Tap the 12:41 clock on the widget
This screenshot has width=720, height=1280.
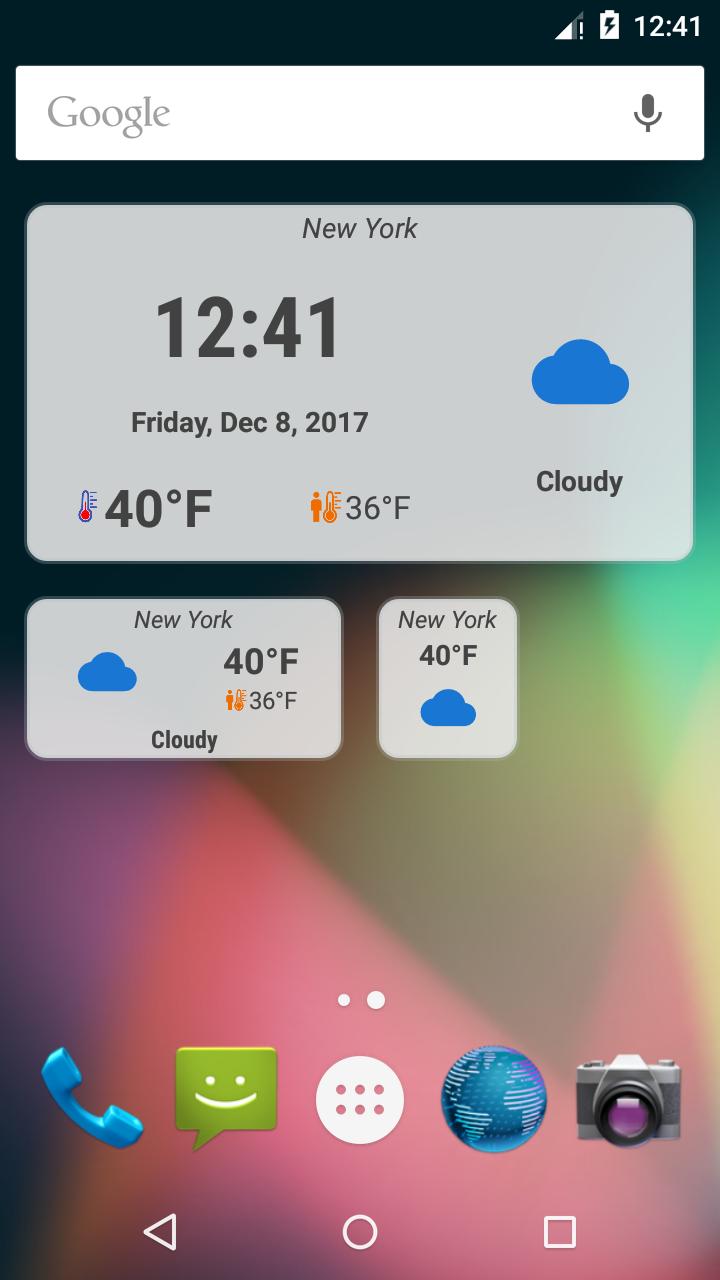pos(251,324)
